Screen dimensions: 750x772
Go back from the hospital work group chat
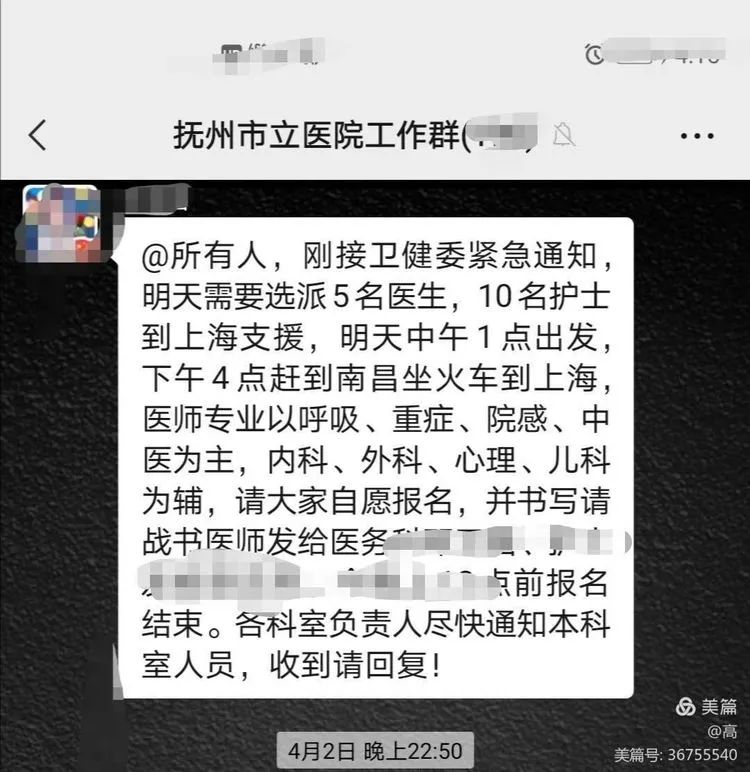coord(38,135)
